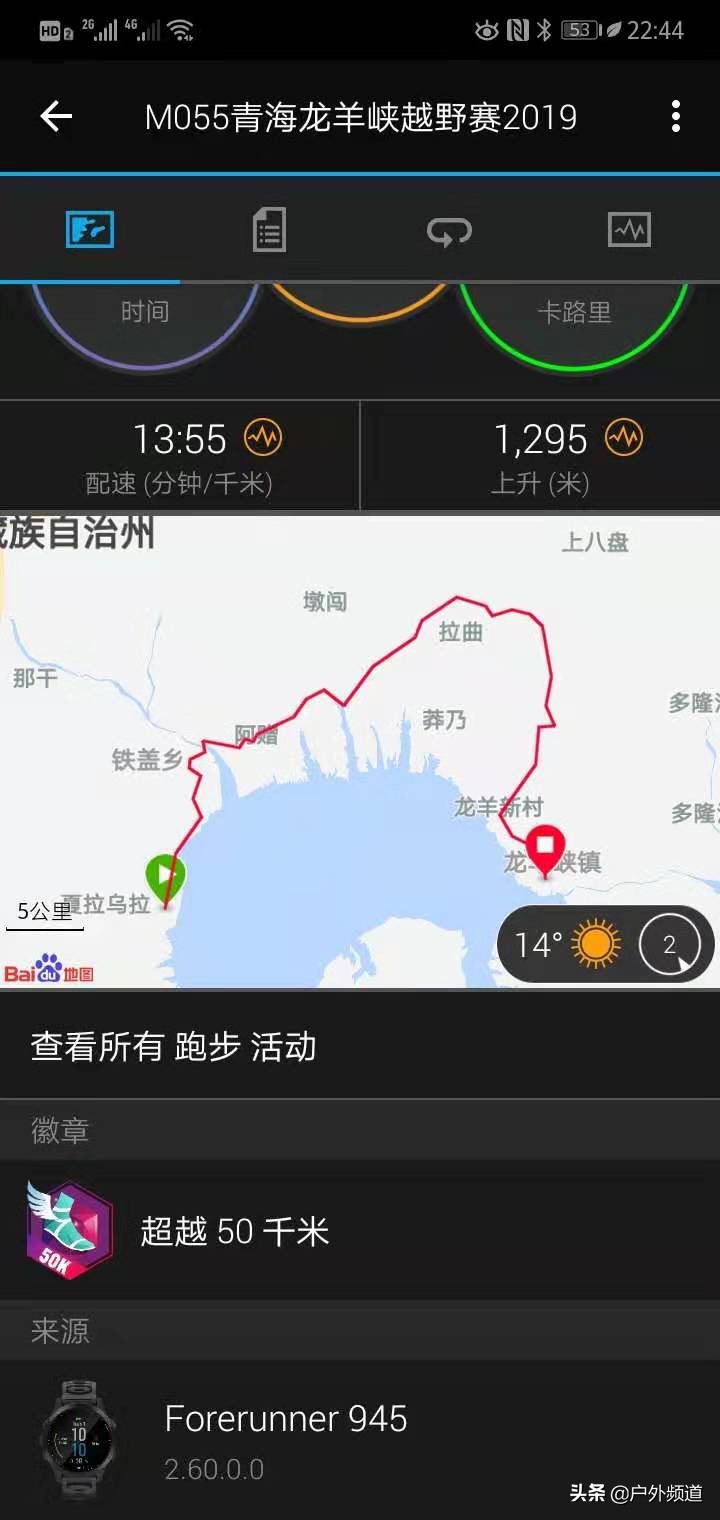
Task: Tap the green start marker on the map
Action: tap(164, 872)
